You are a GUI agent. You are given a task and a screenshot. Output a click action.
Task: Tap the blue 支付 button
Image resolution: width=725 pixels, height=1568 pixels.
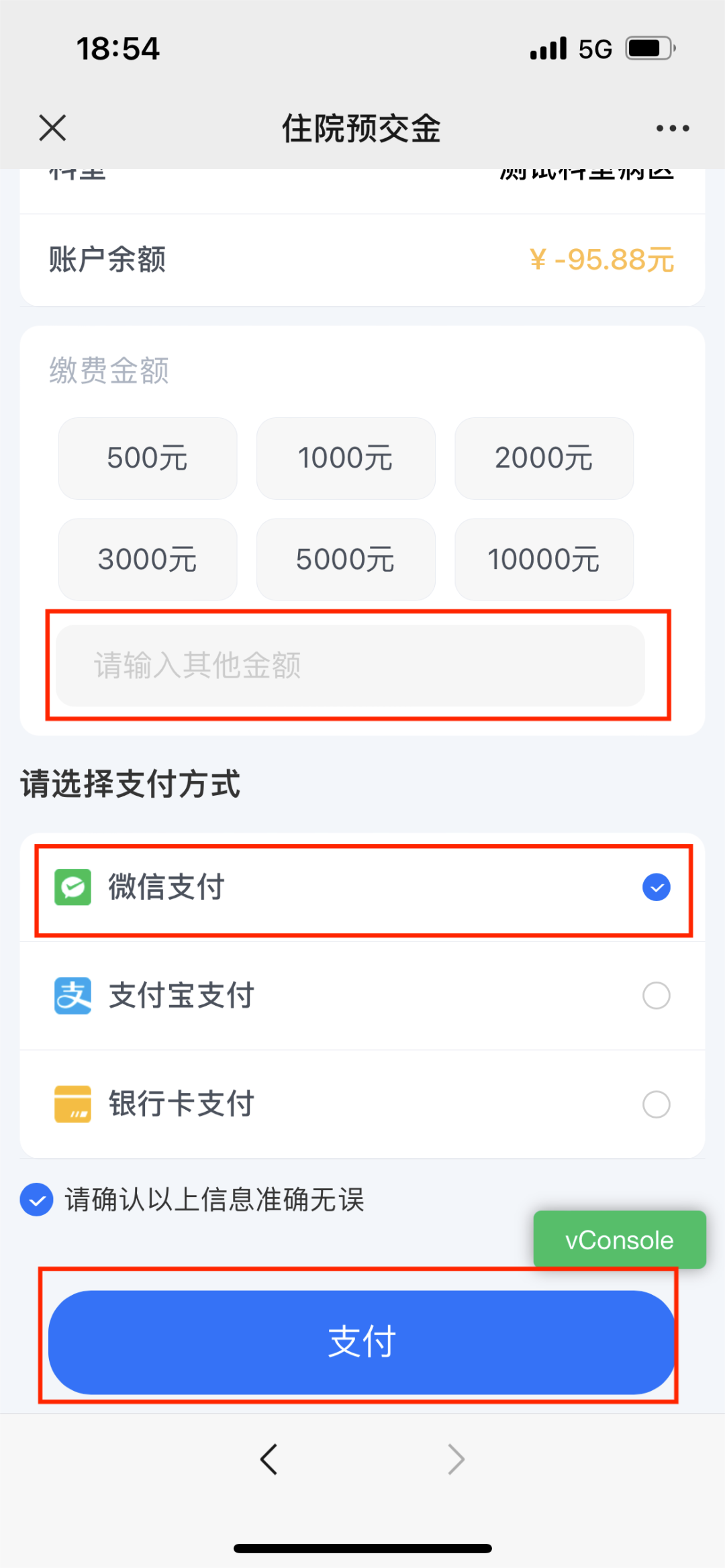coord(361,1342)
